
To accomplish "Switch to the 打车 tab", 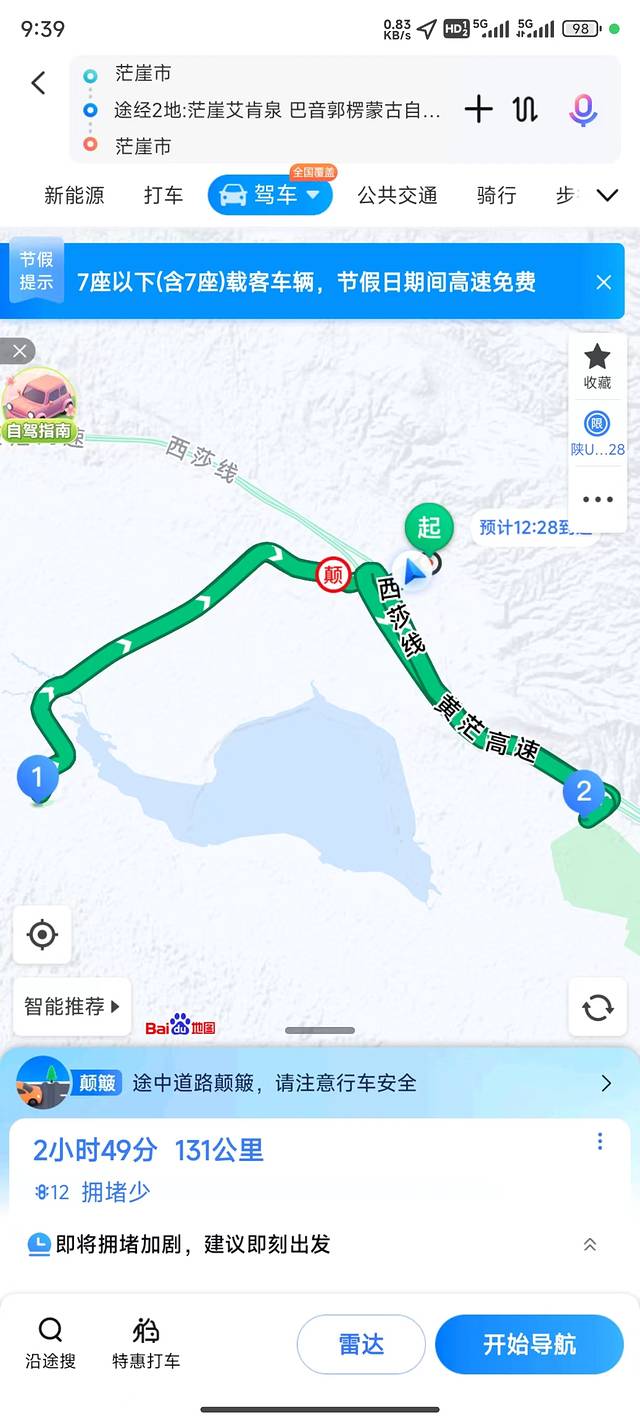I will coord(163,195).
